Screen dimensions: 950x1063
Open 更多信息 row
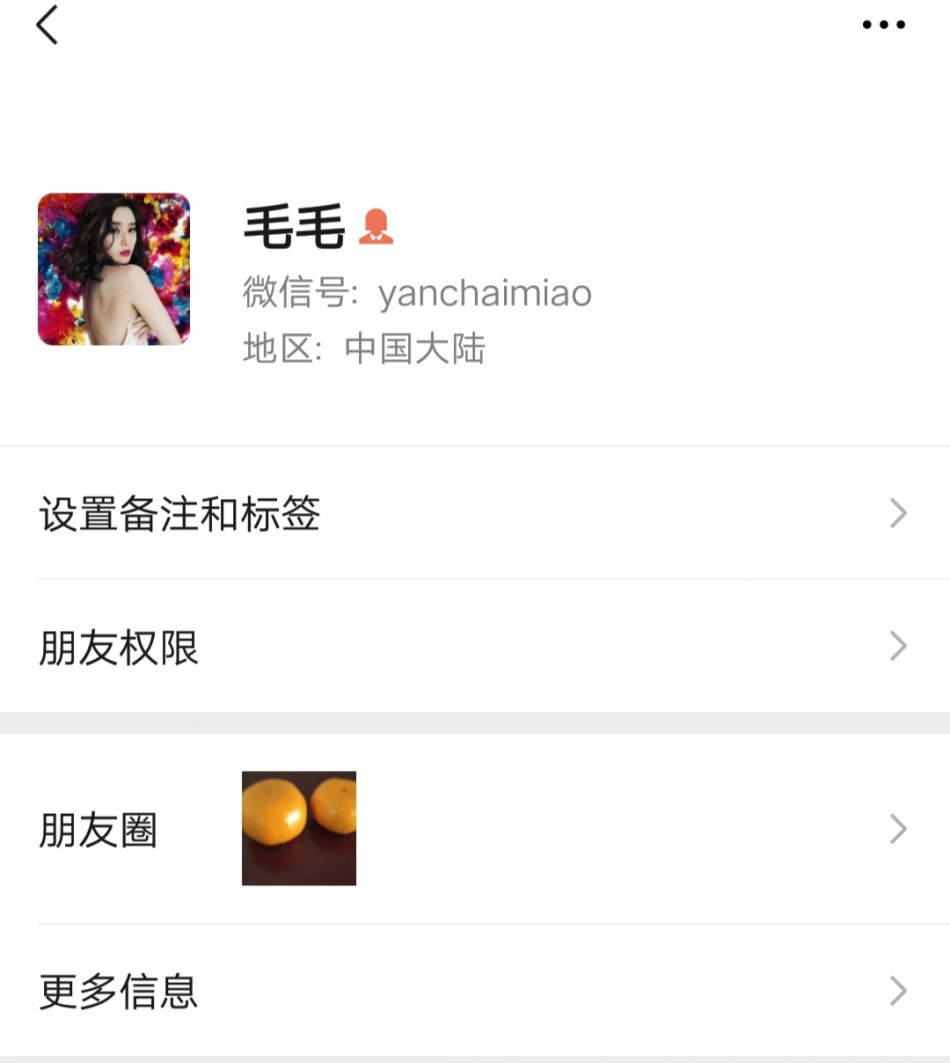(x=474, y=991)
